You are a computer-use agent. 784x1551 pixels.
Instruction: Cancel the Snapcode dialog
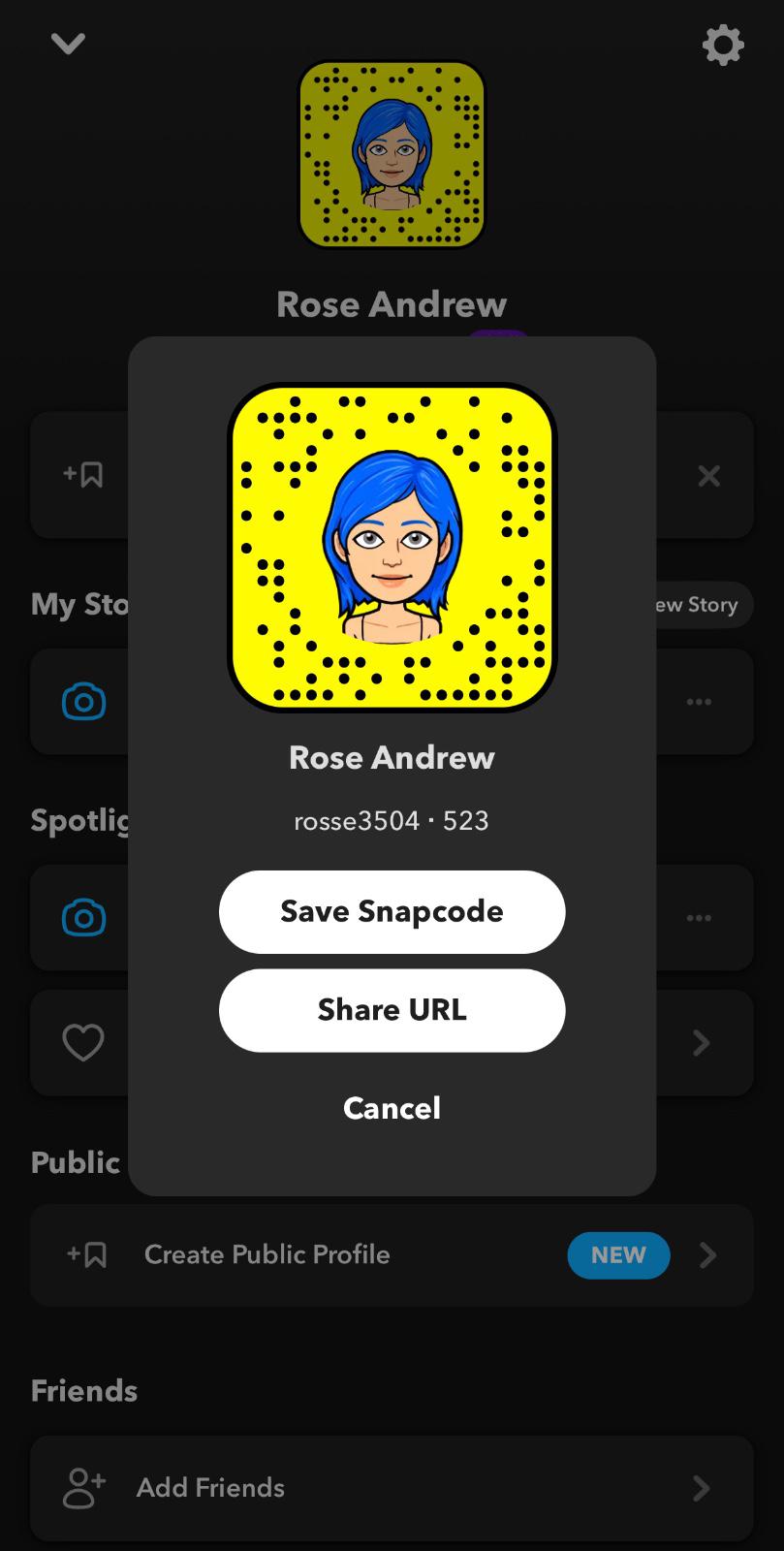[x=392, y=1108]
